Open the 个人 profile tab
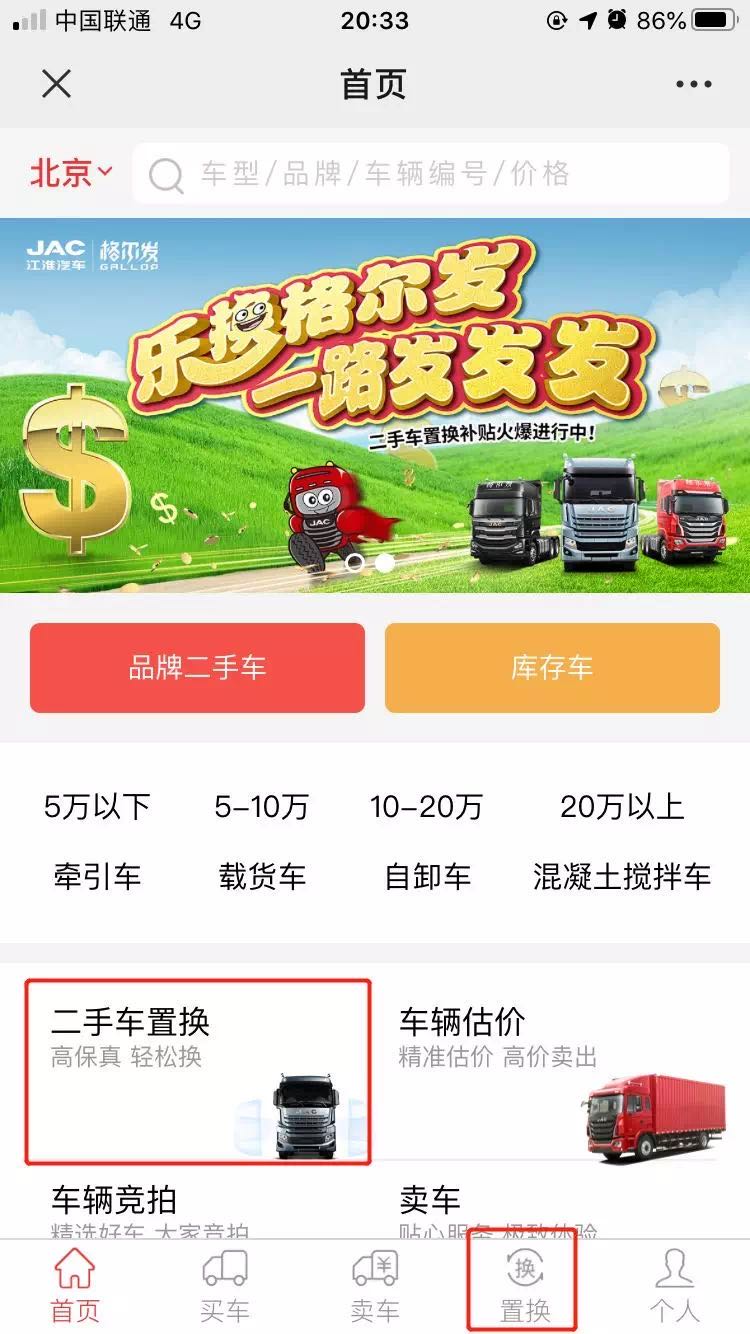 [x=675, y=1286]
